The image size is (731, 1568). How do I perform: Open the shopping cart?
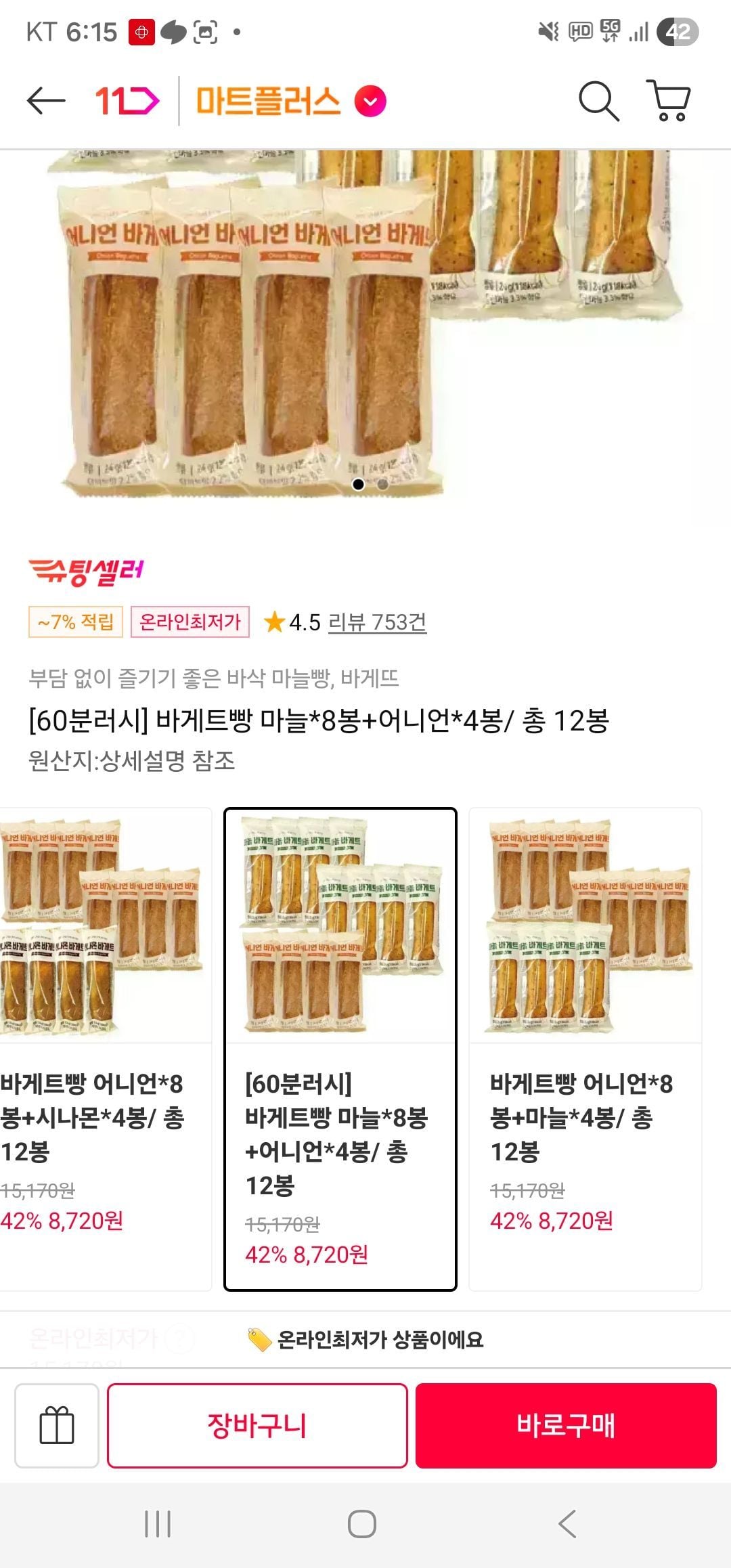coord(669,102)
